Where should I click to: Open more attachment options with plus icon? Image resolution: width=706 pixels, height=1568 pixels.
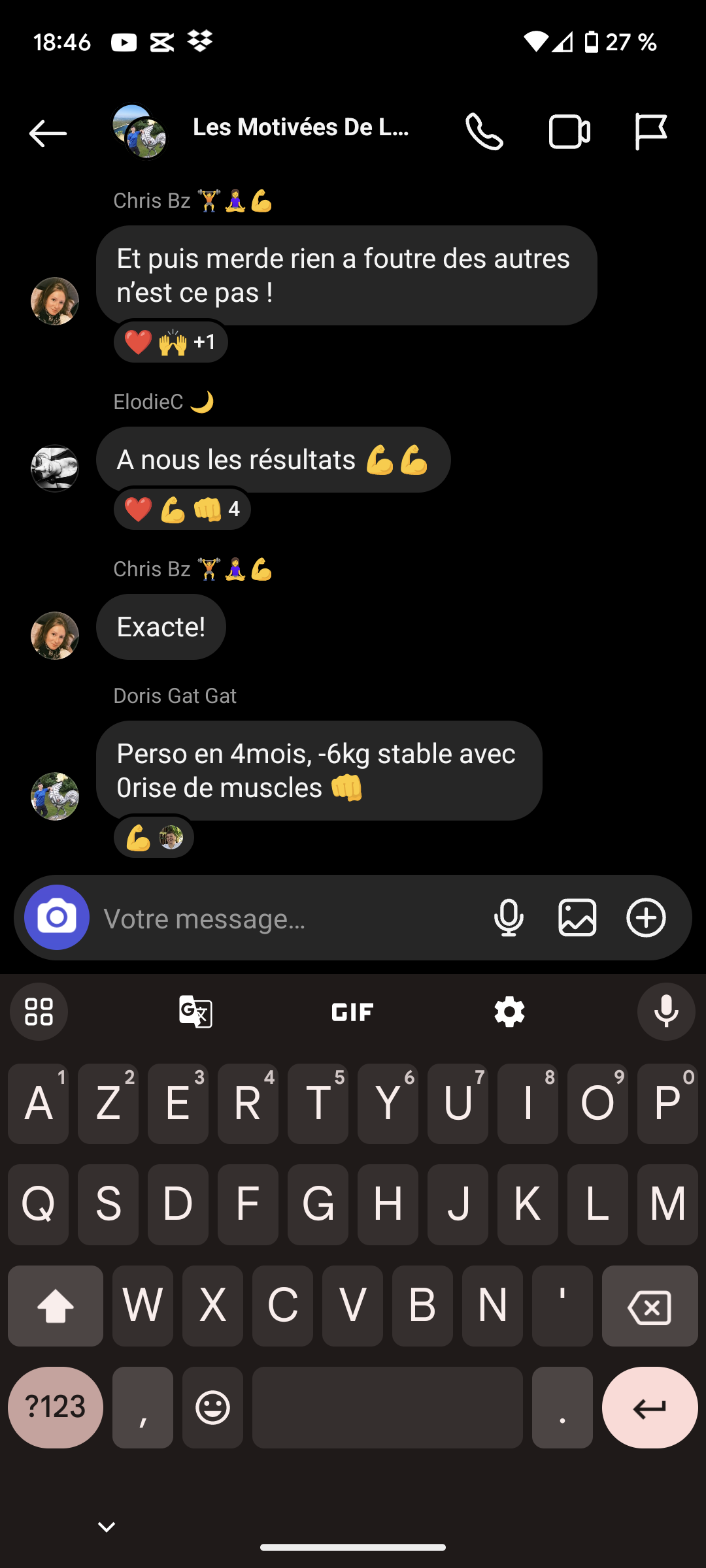coord(646,918)
